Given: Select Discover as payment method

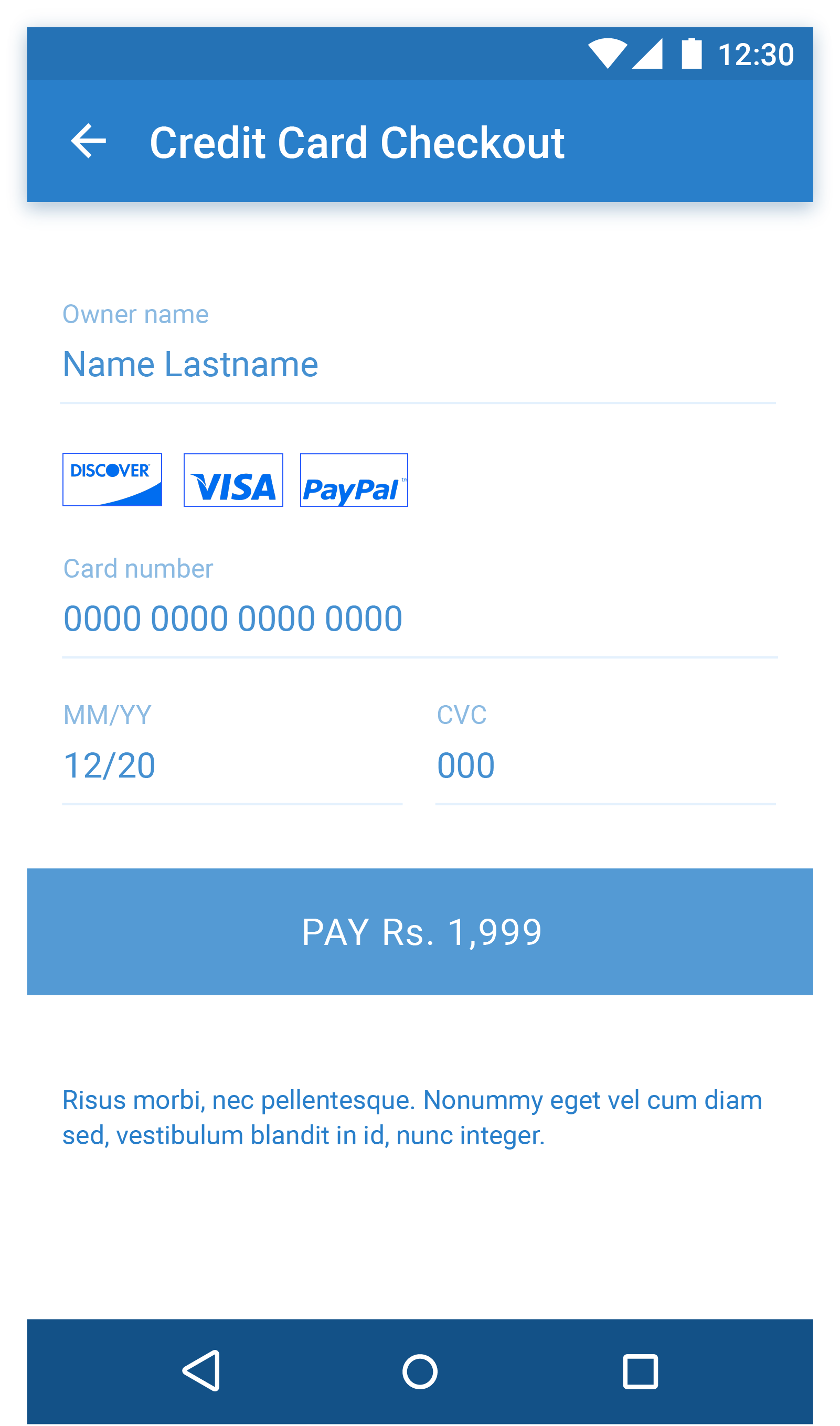Looking at the screenshot, I should [x=112, y=480].
